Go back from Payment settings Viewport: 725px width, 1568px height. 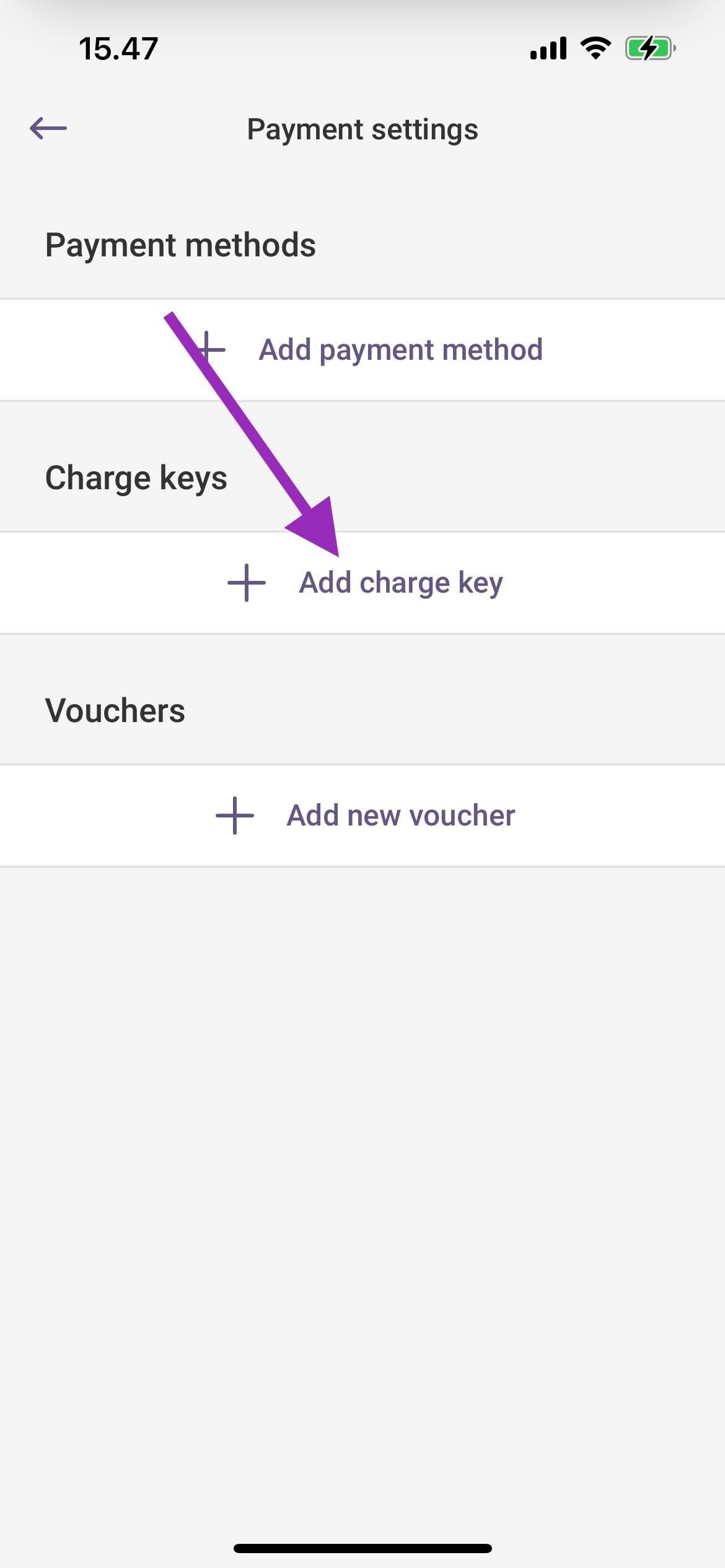(48, 128)
